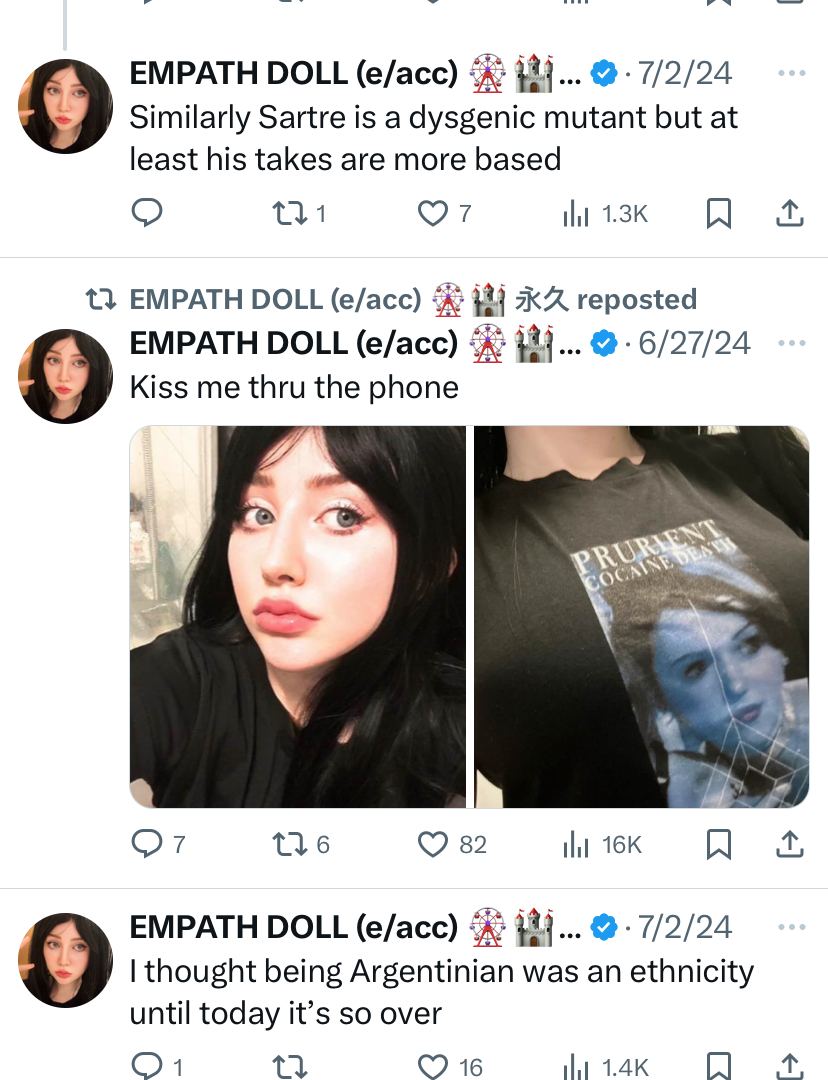The width and height of the screenshot is (828, 1080).
Task: Open overflow menu on the Sartre post
Action: [x=791, y=73]
